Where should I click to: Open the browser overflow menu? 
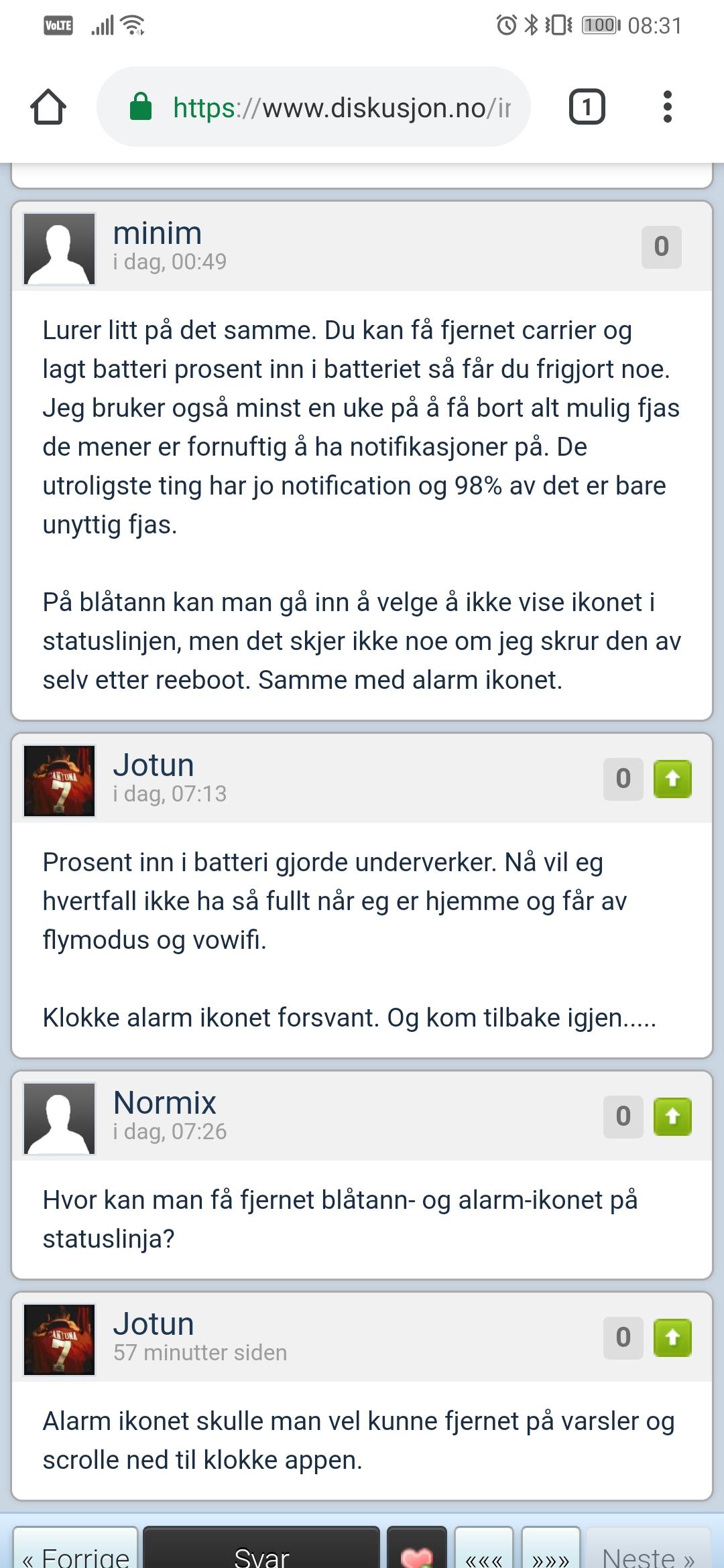[x=667, y=107]
